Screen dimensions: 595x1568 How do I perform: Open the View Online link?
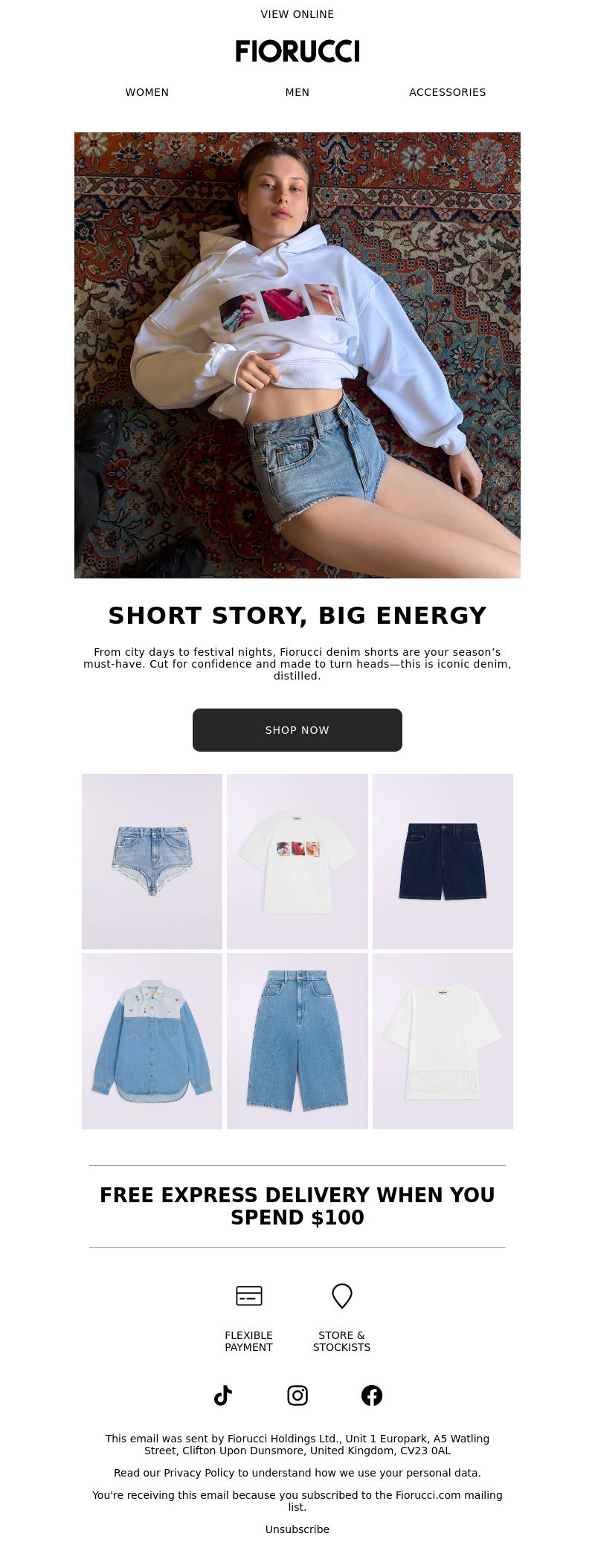(x=297, y=14)
